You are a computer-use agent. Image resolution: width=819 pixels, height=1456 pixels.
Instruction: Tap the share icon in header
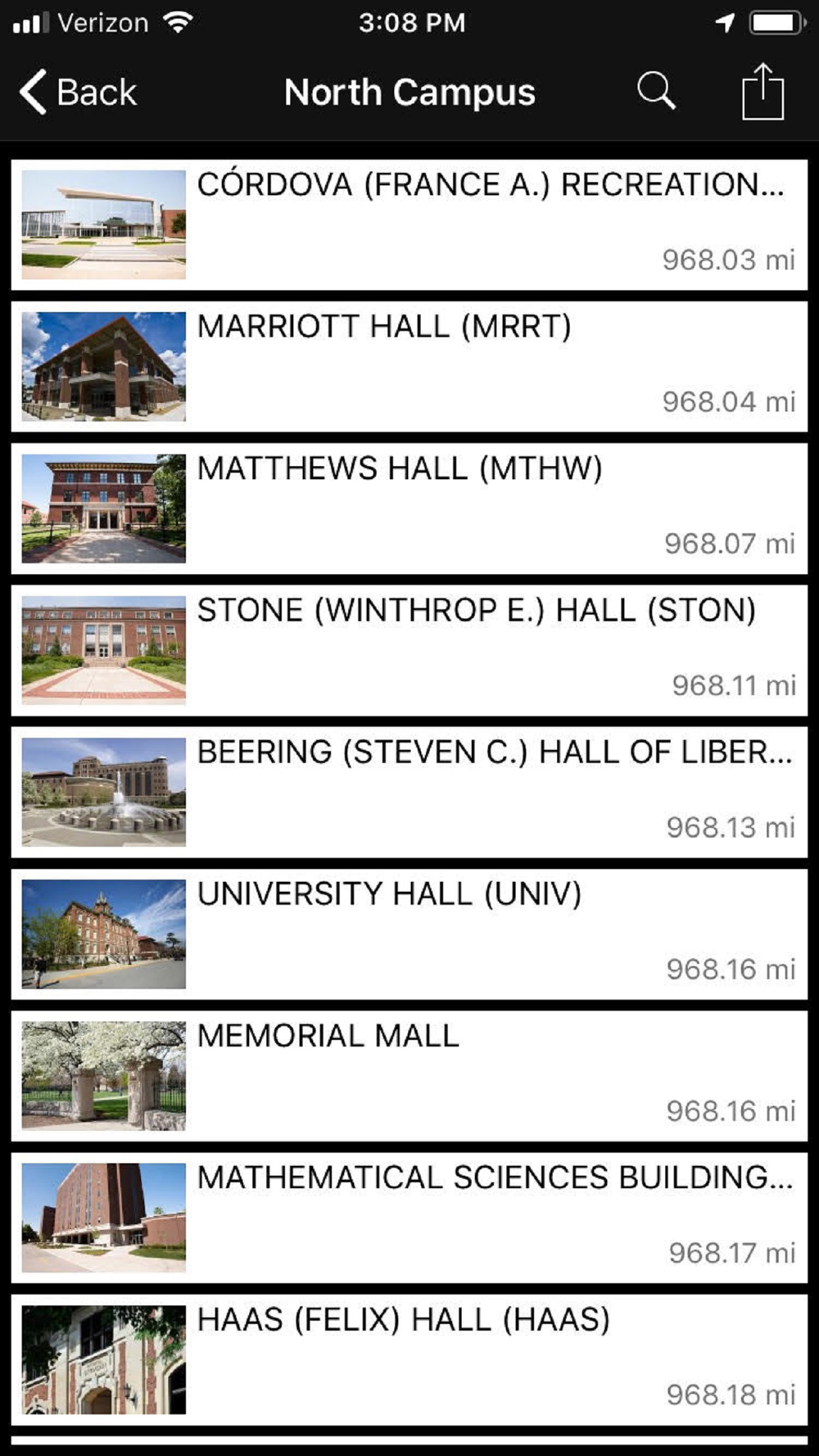coord(762,91)
